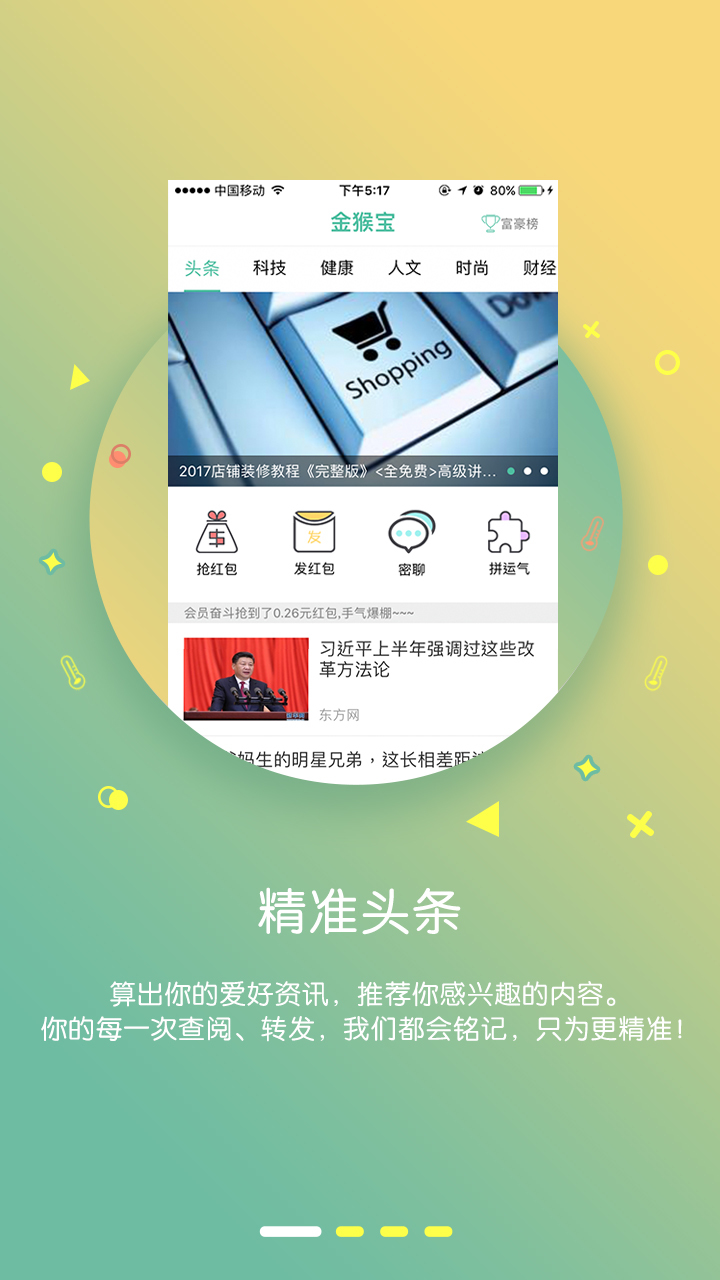Select the last onboarding page indicator
Image resolution: width=720 pixels, height=1280 pixels.
(438, 1231)
